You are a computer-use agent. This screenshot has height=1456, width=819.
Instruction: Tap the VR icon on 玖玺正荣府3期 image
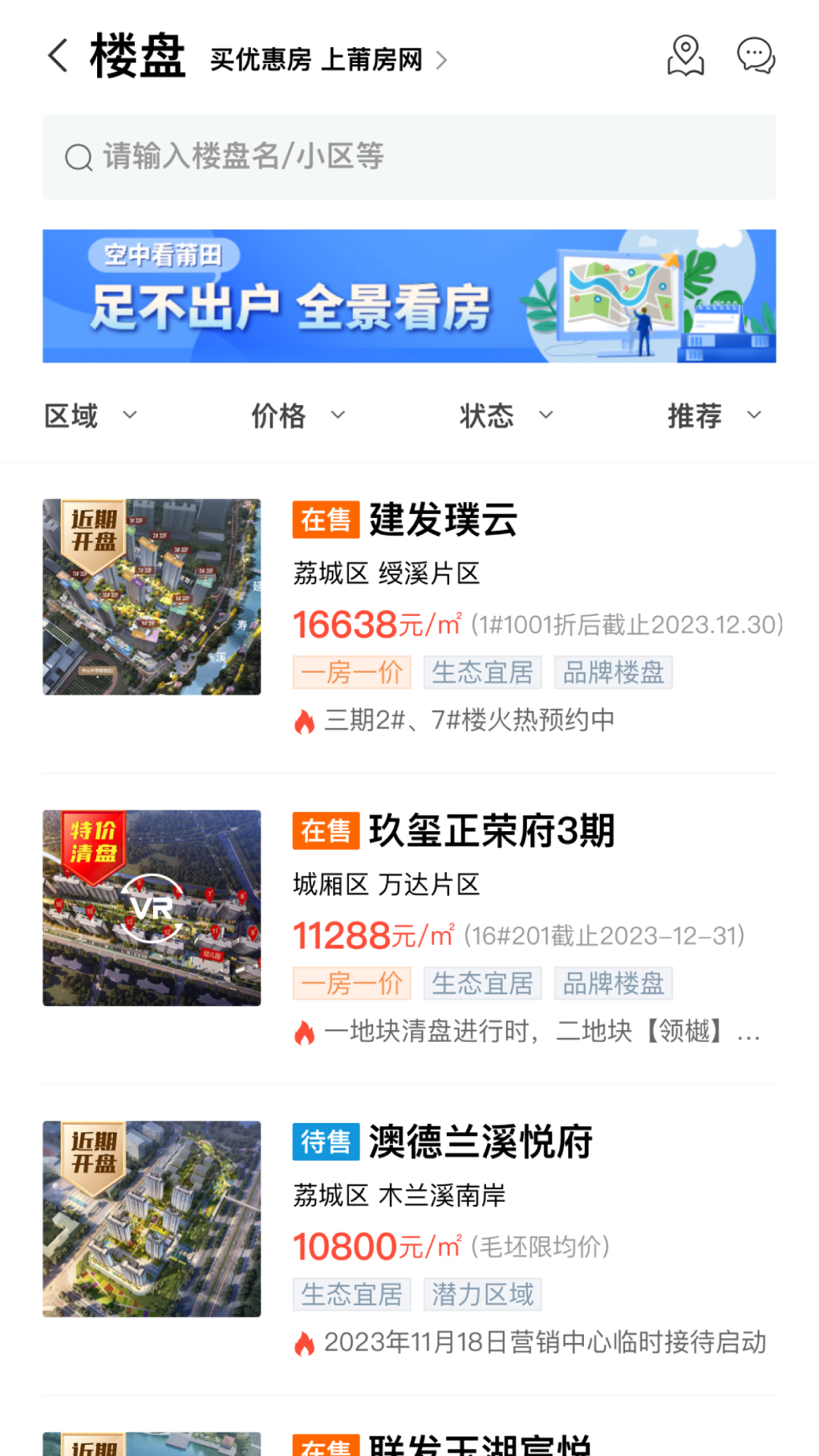tap(151, 909)
